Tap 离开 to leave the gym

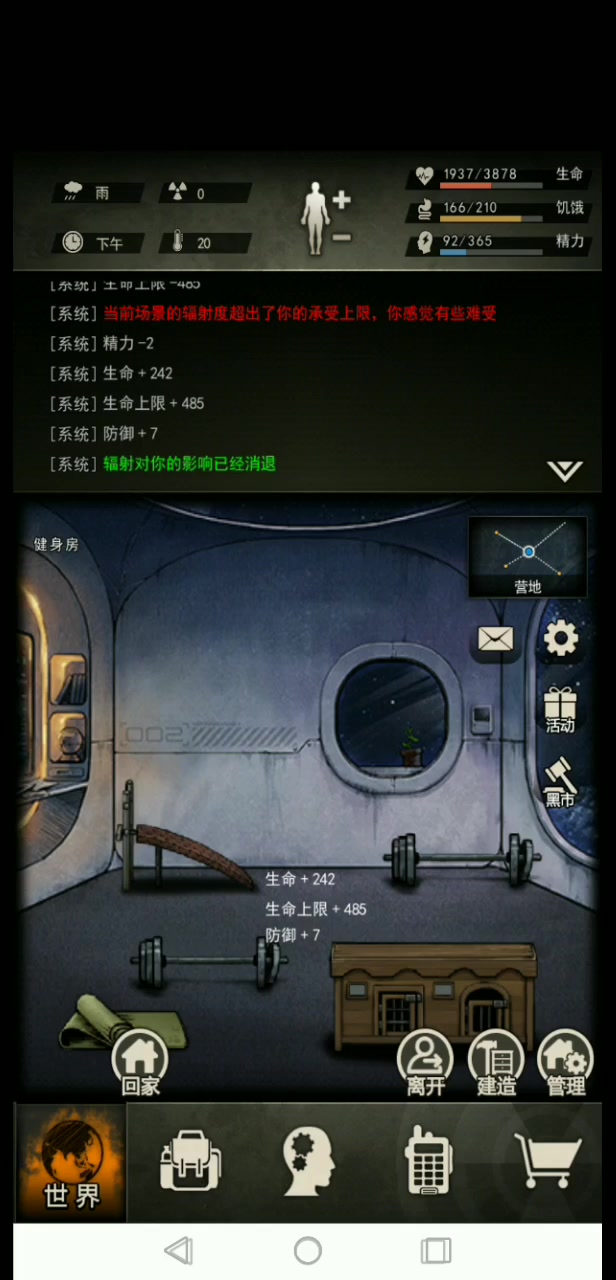[x=425, y=1063]
